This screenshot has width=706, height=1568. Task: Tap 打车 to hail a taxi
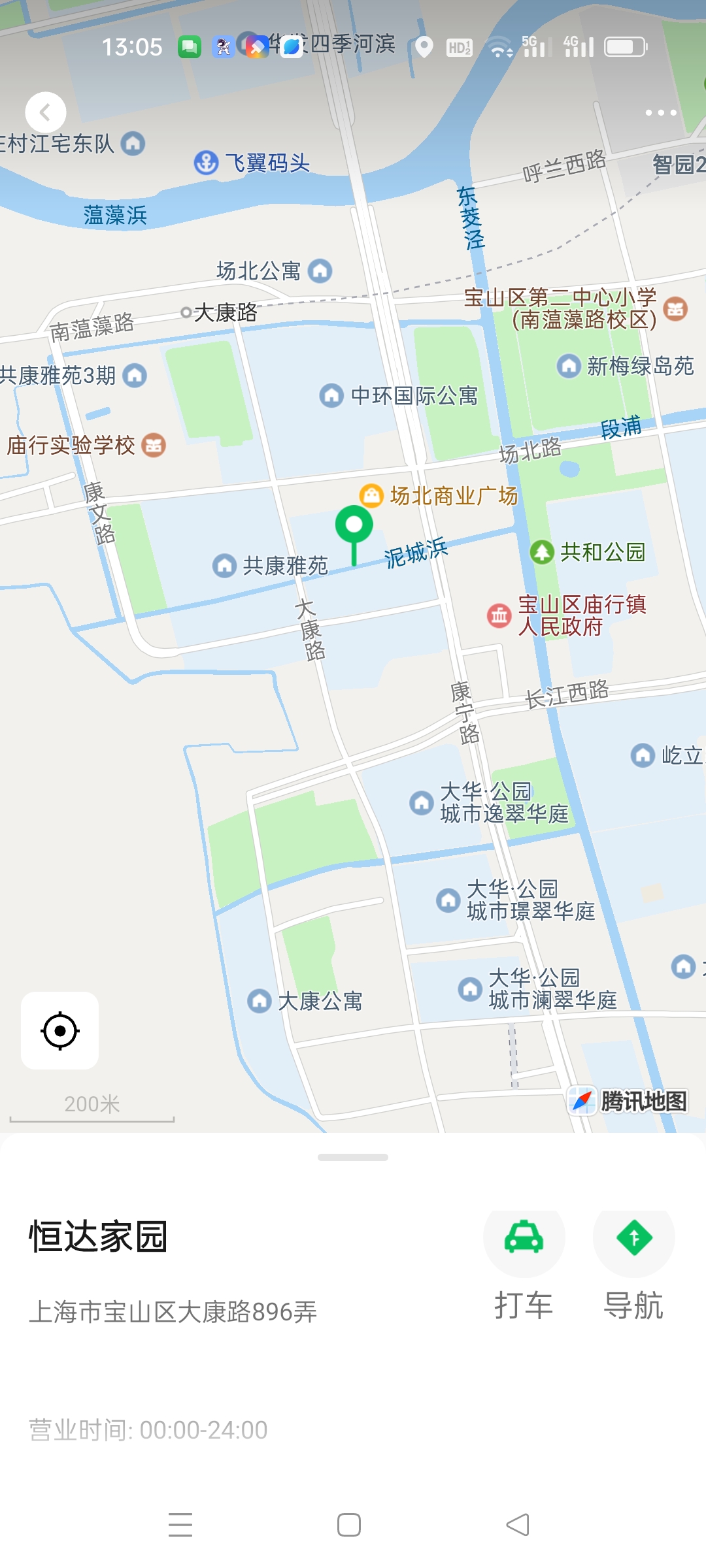tap(524, 1239)
